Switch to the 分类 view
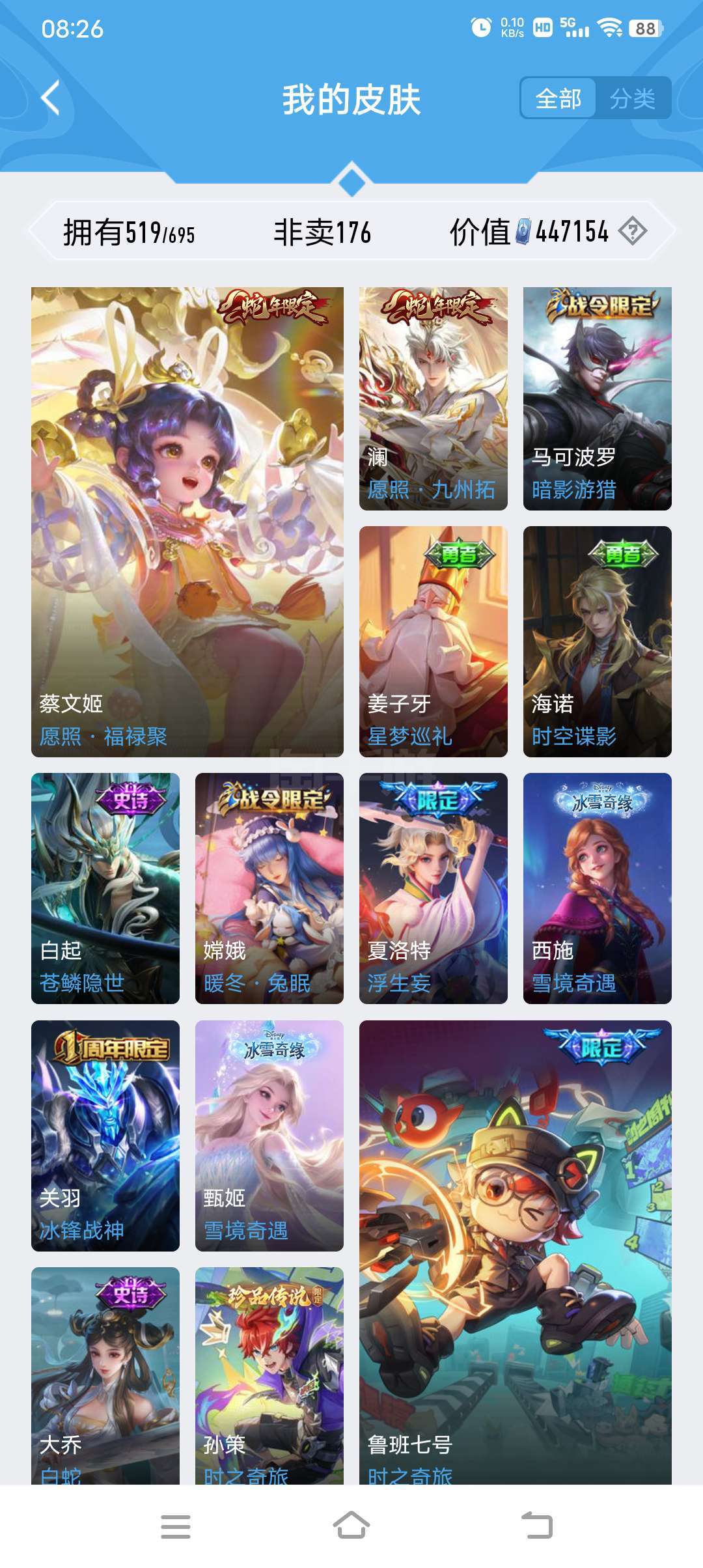The width and height of the screenshot is (703, 1568). pyautogui.click(x=632, y=99)
